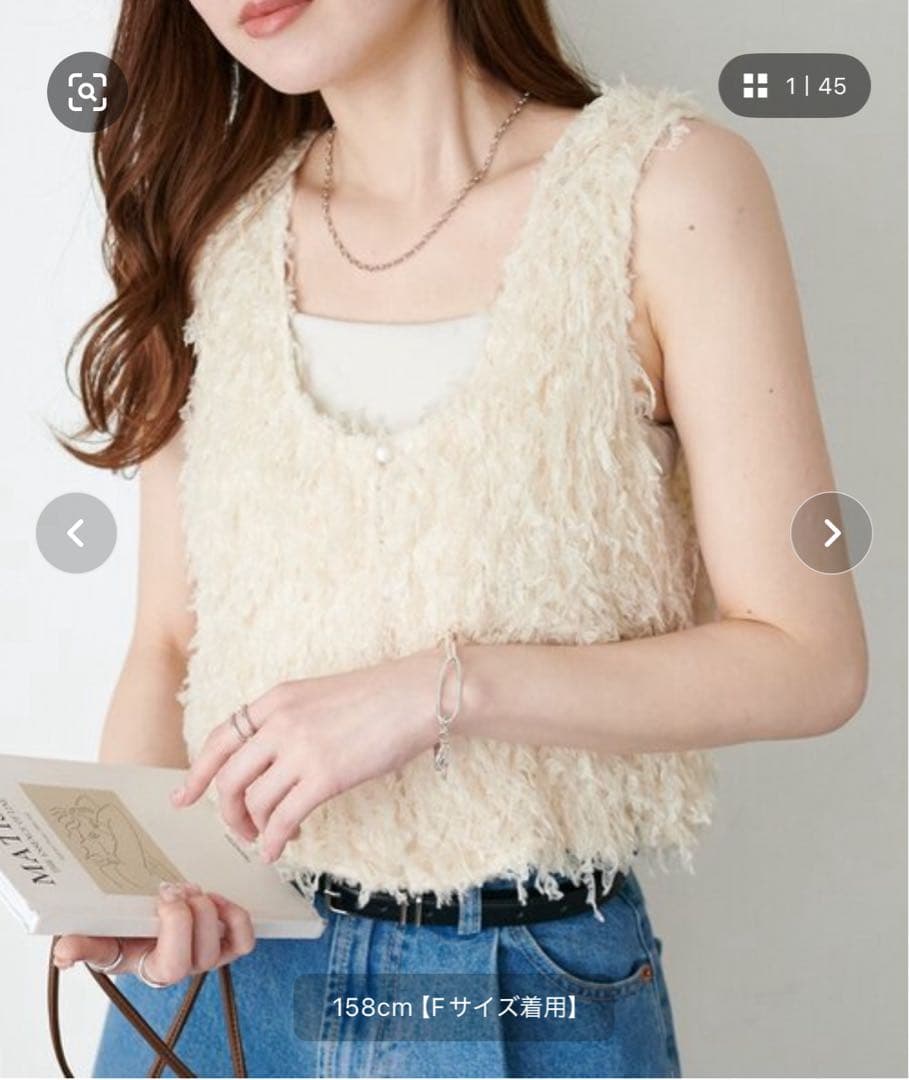
Task: Open the visual image search icon
Action: tap(87, 92)
